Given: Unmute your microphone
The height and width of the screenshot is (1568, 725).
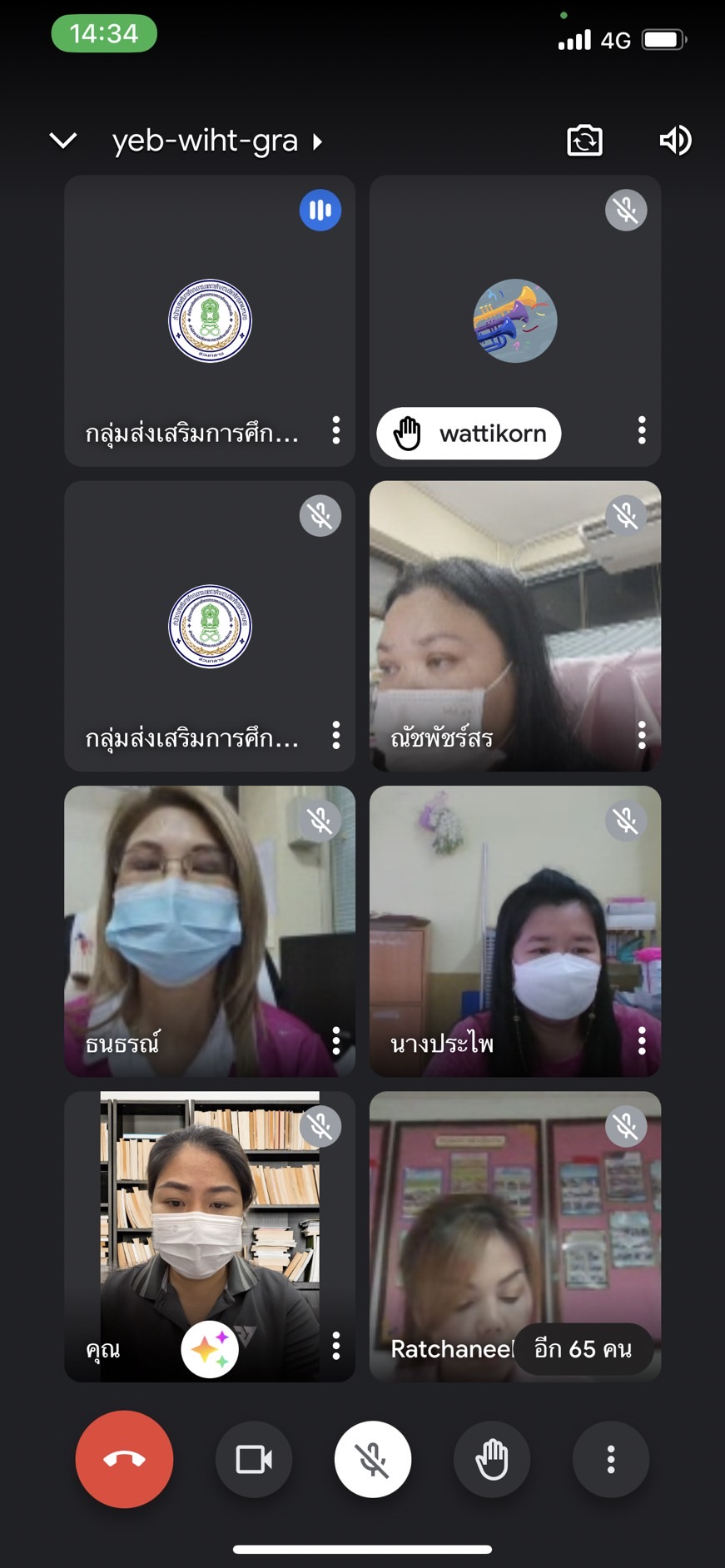Looking at the screenshot, I should (373, 1459).
